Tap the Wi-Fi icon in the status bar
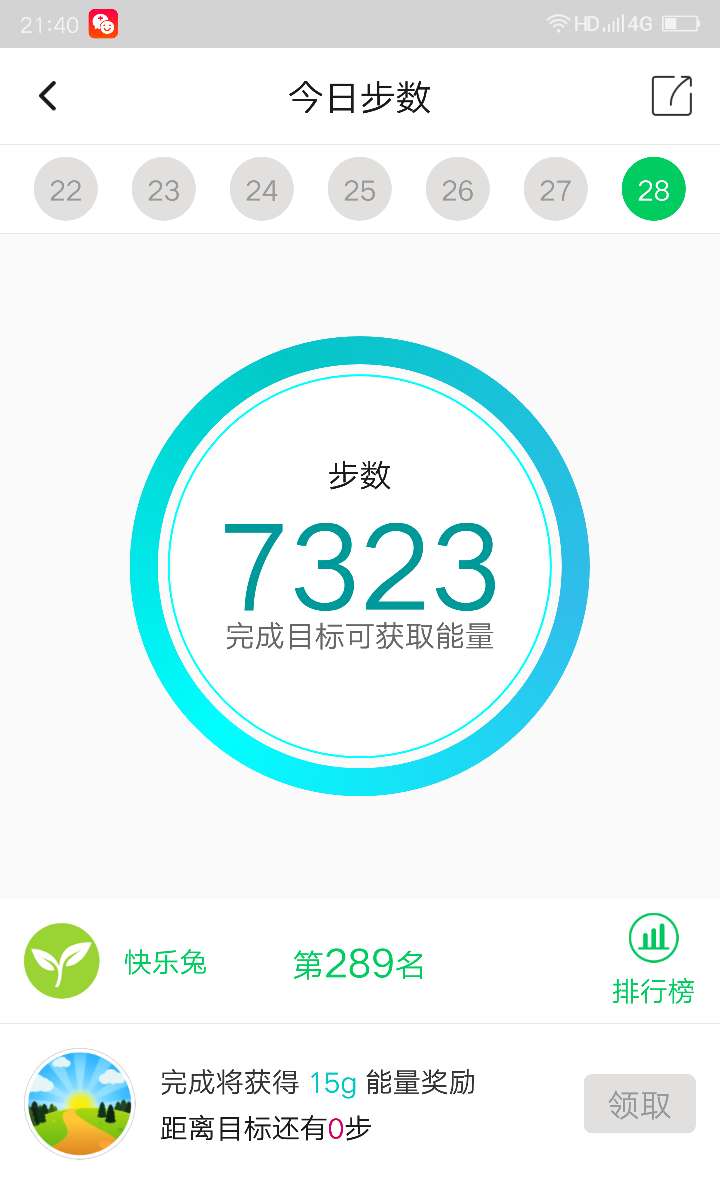Viewport: 720px width, 1184px height. pos(556,22)
